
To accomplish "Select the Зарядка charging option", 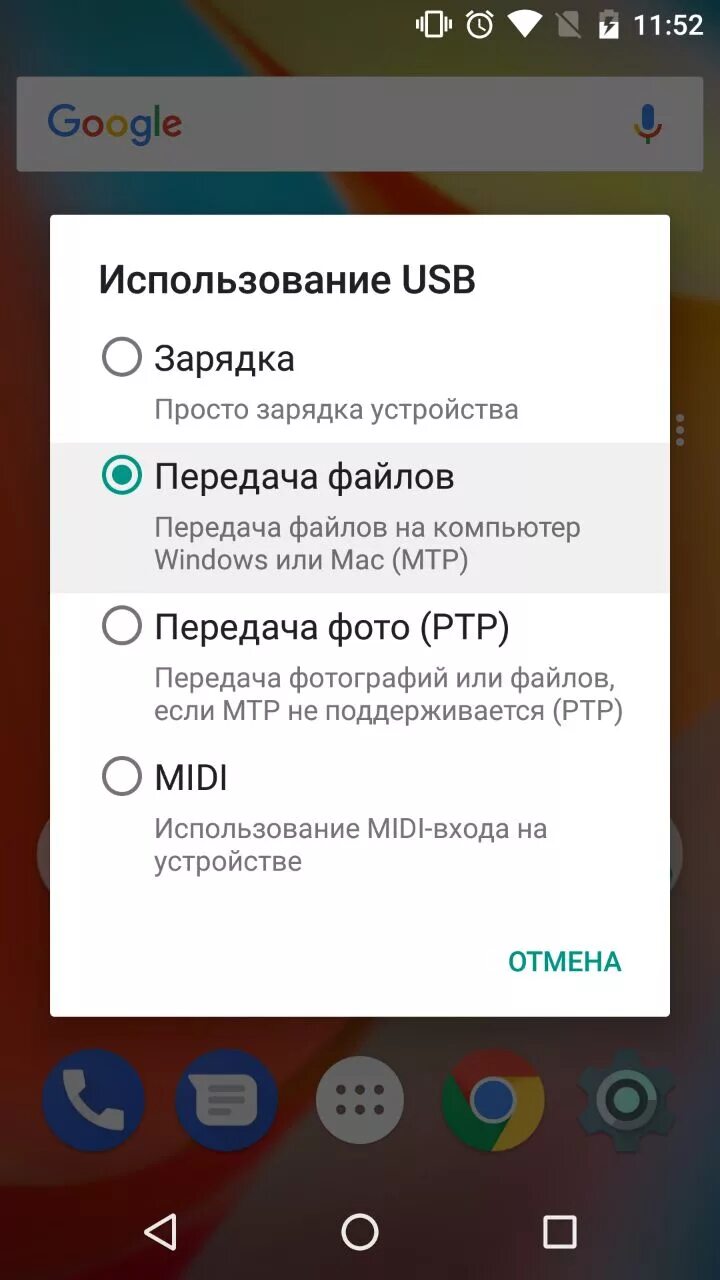I will point(122,357).
